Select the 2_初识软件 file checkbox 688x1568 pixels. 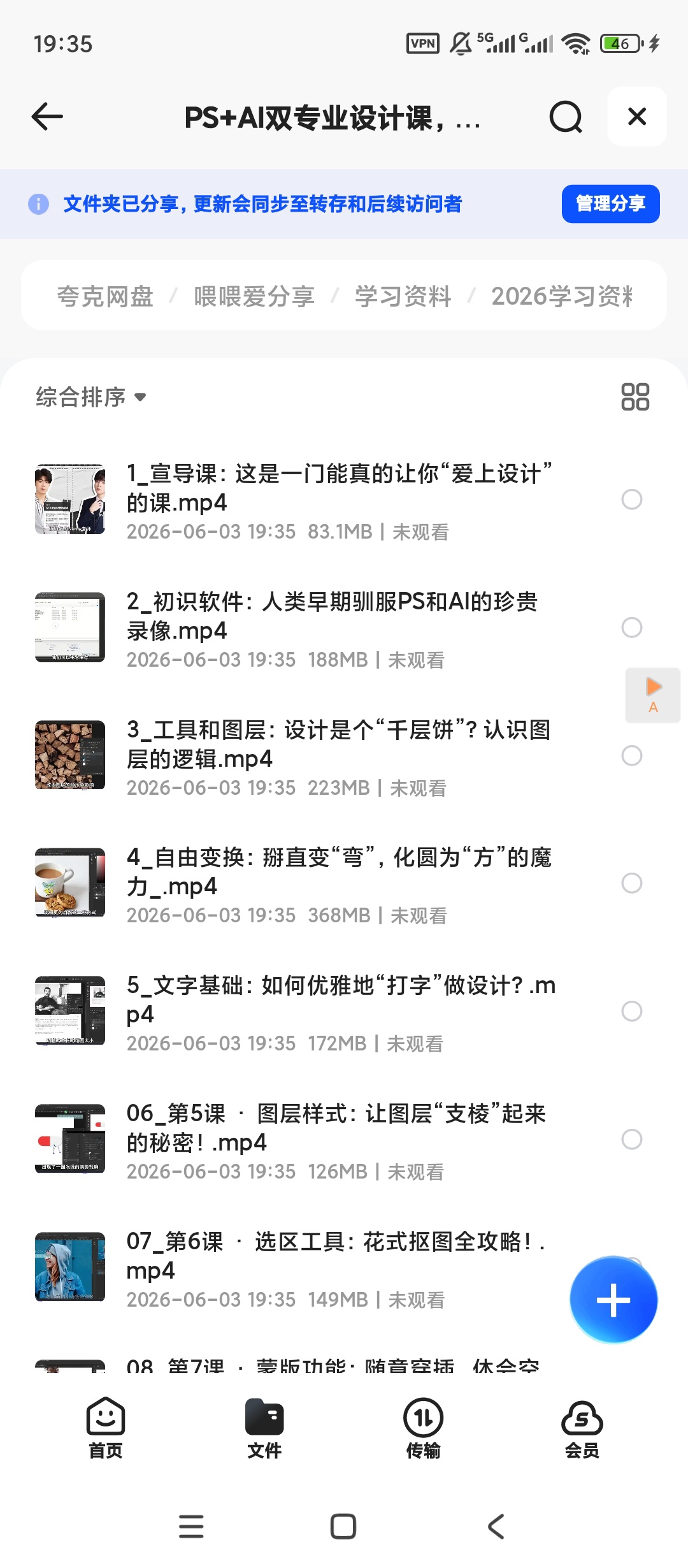631,627
